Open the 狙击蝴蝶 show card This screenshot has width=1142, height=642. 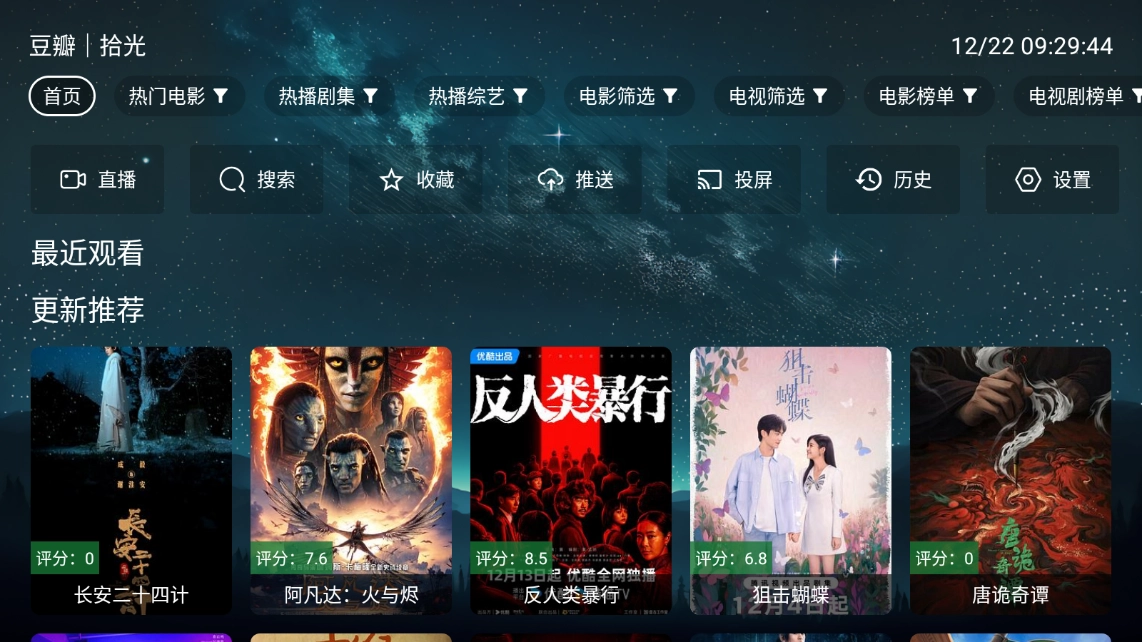click(791, 480)
